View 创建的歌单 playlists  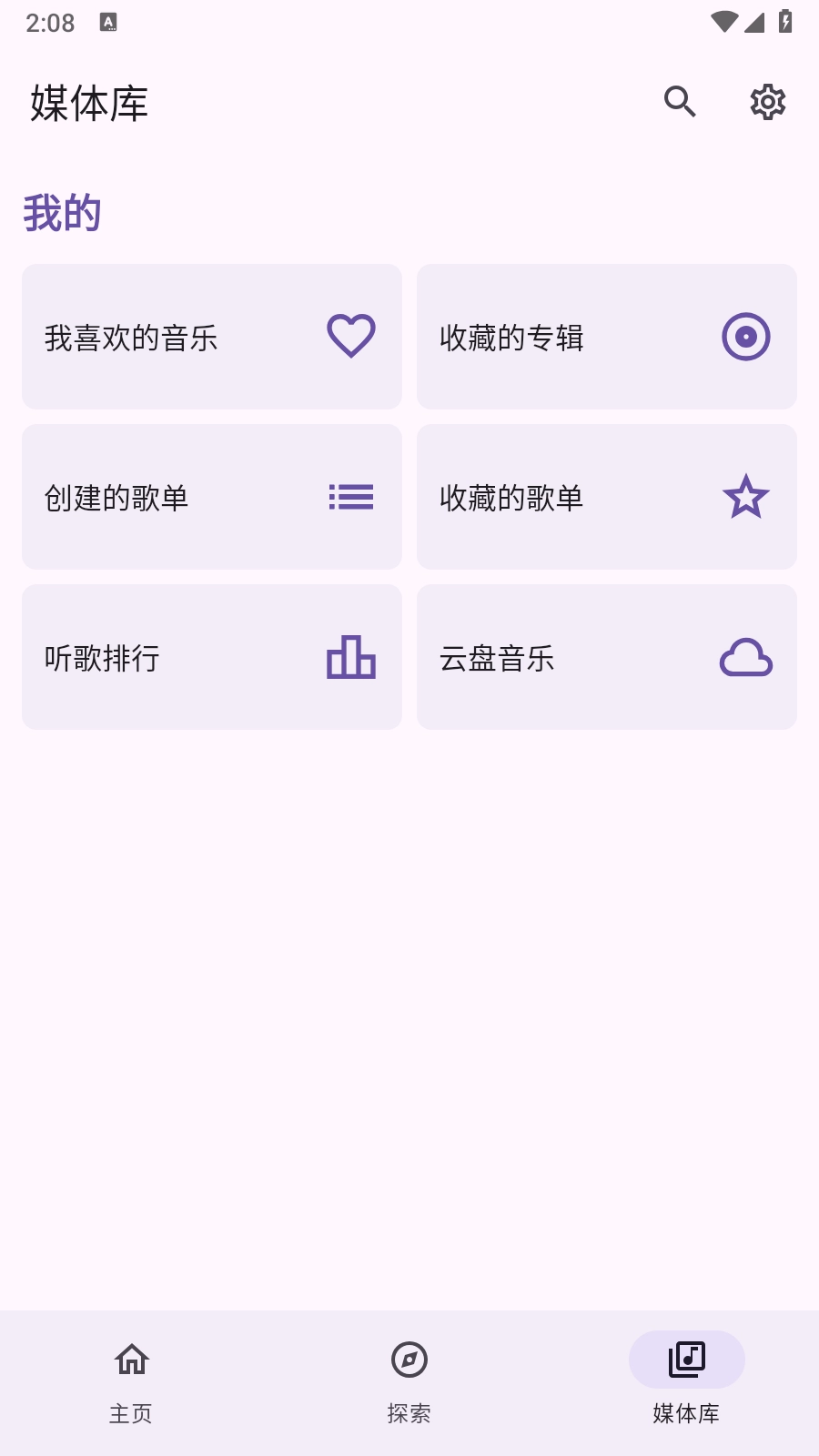click(x=212, y=497)
